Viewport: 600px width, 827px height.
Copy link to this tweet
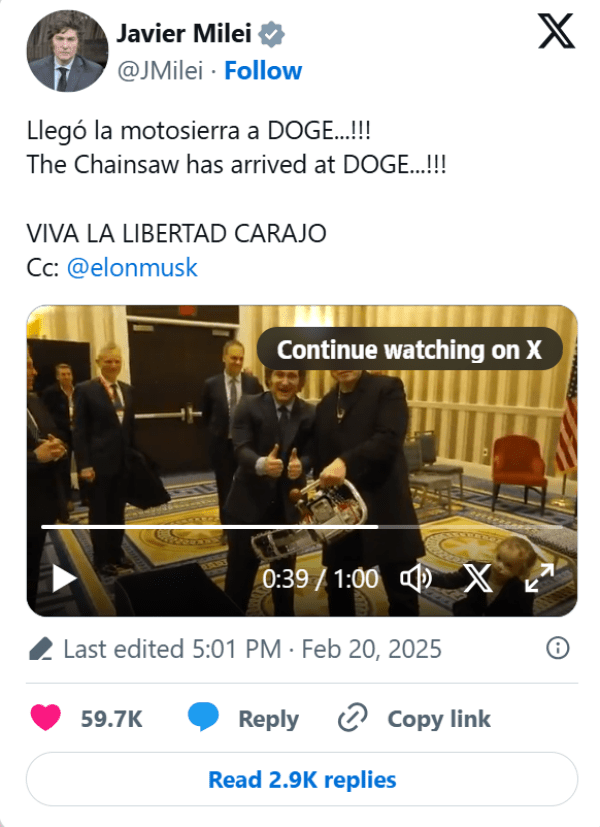coord(414,718)
